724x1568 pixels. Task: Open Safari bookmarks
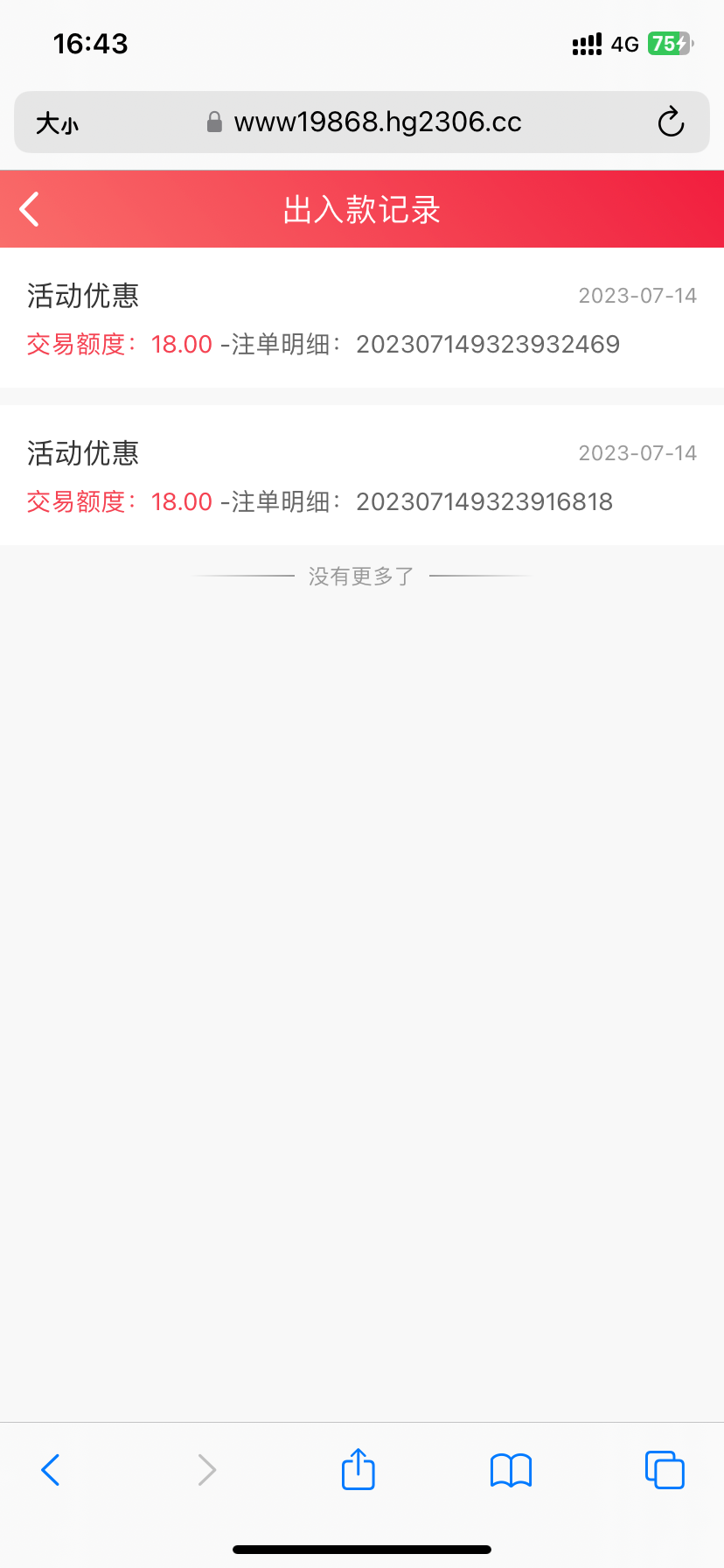[x=512, y=1470]
